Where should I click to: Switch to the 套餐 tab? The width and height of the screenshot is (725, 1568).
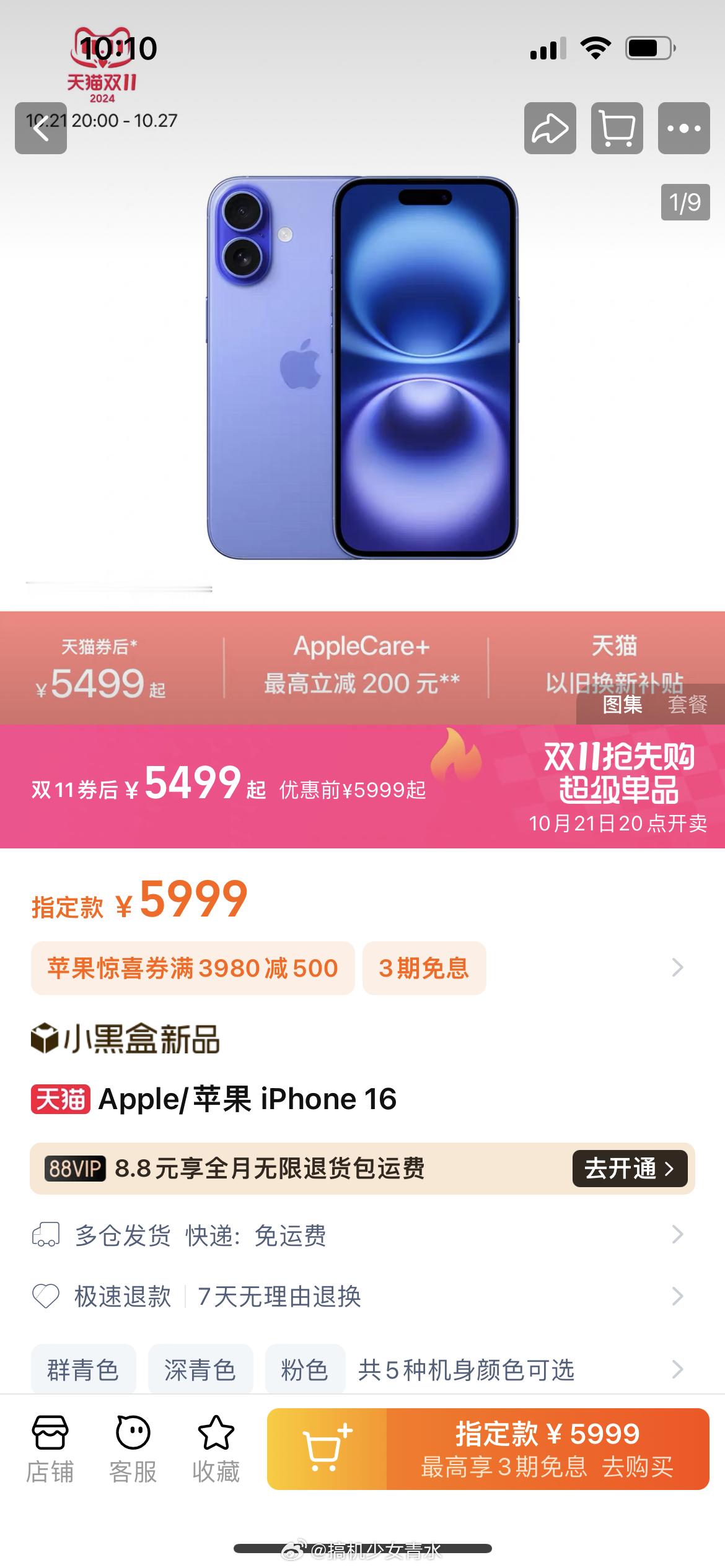(687, 705)
